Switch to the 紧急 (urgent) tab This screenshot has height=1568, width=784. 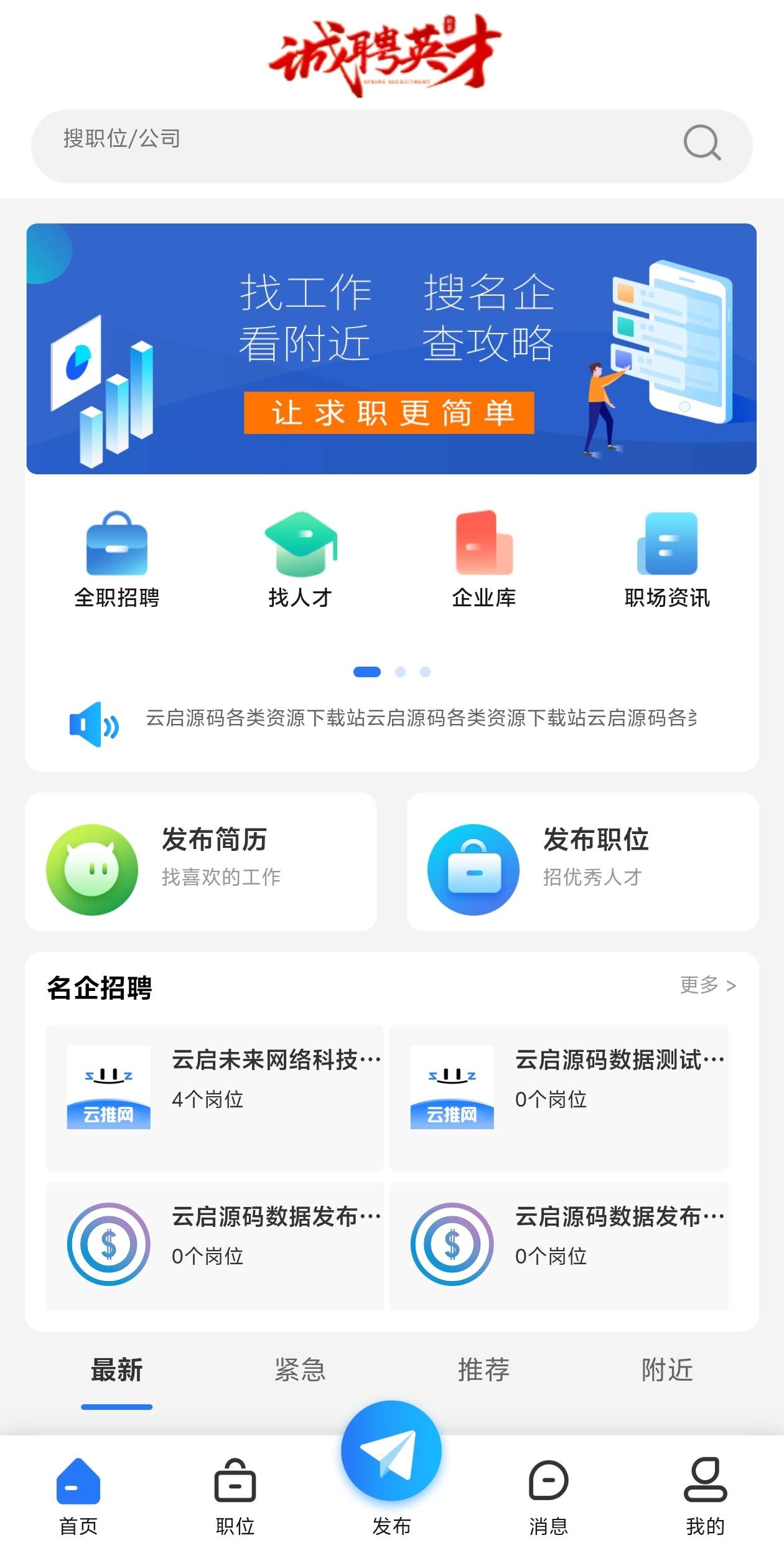click(300, 1369)
